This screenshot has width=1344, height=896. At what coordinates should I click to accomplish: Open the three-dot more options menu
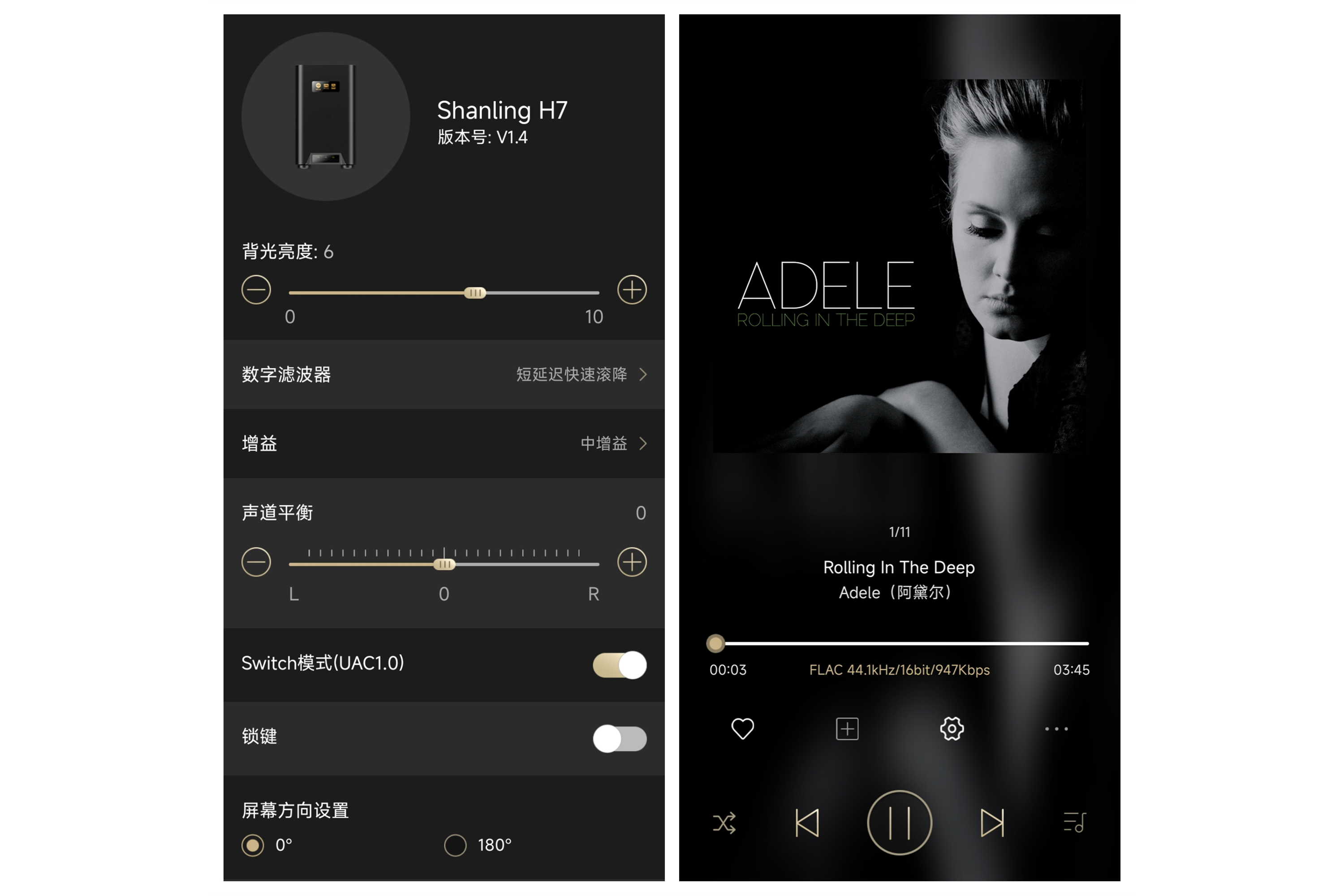click(x=1056, y=728)
